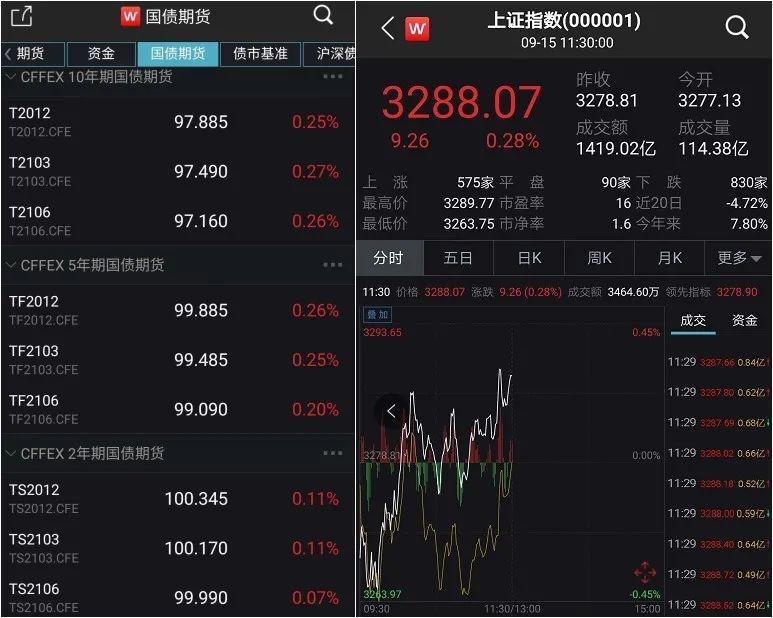The height and width of the screenshot is (618, 773).
Task: Go back from 上证指数 page
Action: pos(388,28)
